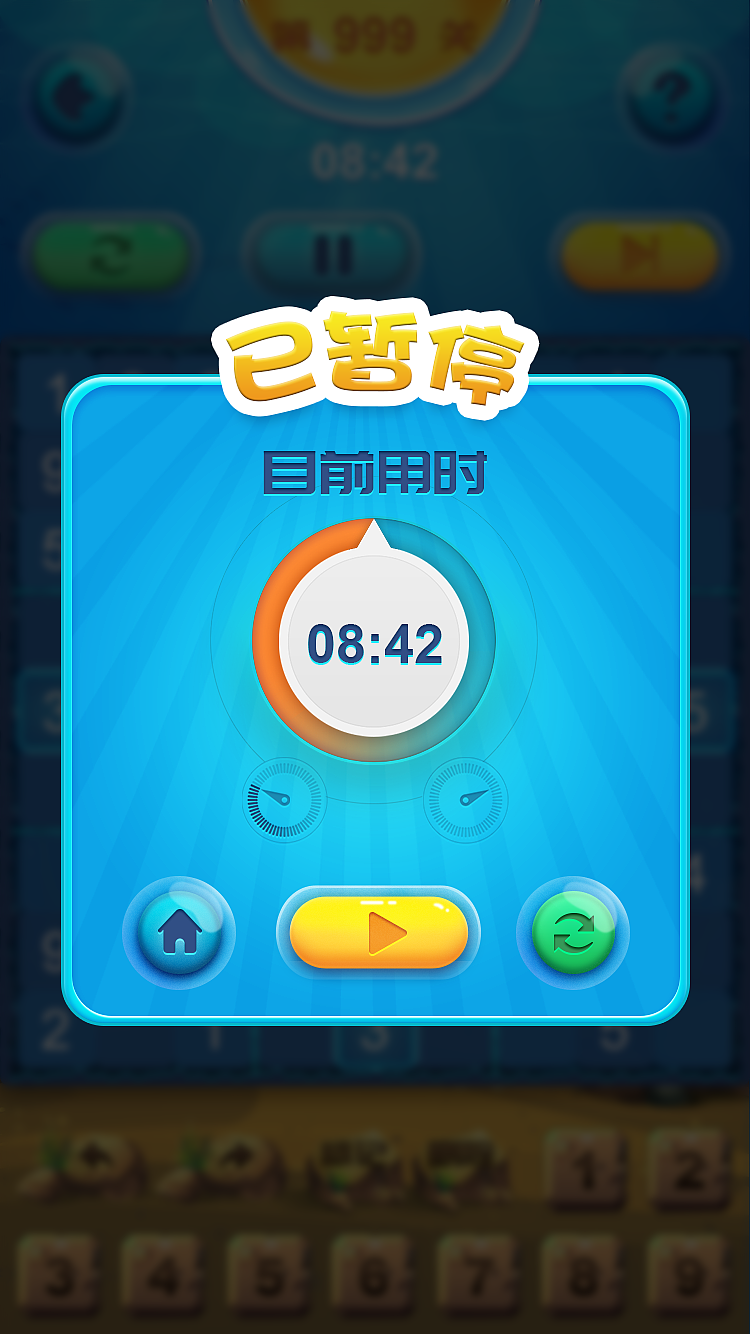This screenshot has width=750, height=1334.
Task: Tap the refresh icon on the green pill button
Action: point(110,253)
